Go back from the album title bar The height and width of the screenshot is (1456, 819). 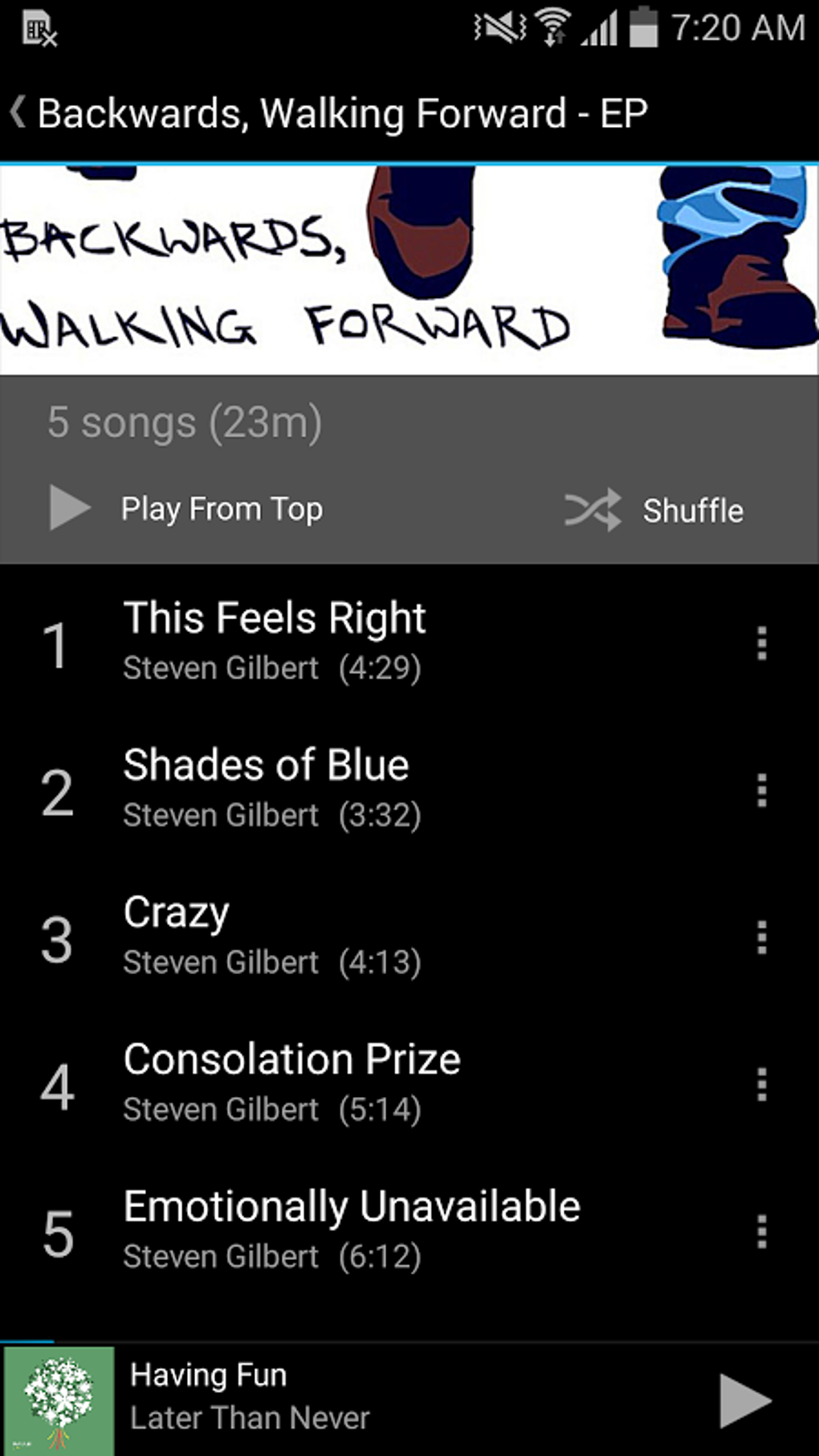pos(18,113)
